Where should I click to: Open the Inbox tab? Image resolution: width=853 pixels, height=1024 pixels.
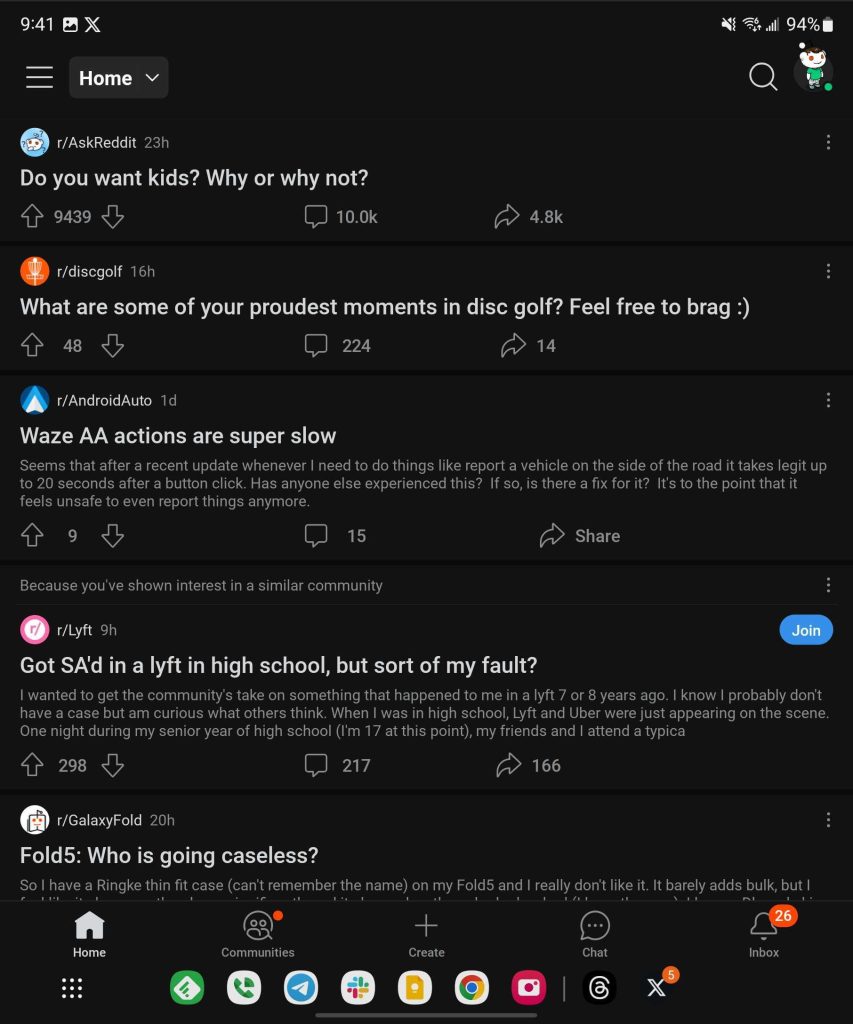coord(764,935)
